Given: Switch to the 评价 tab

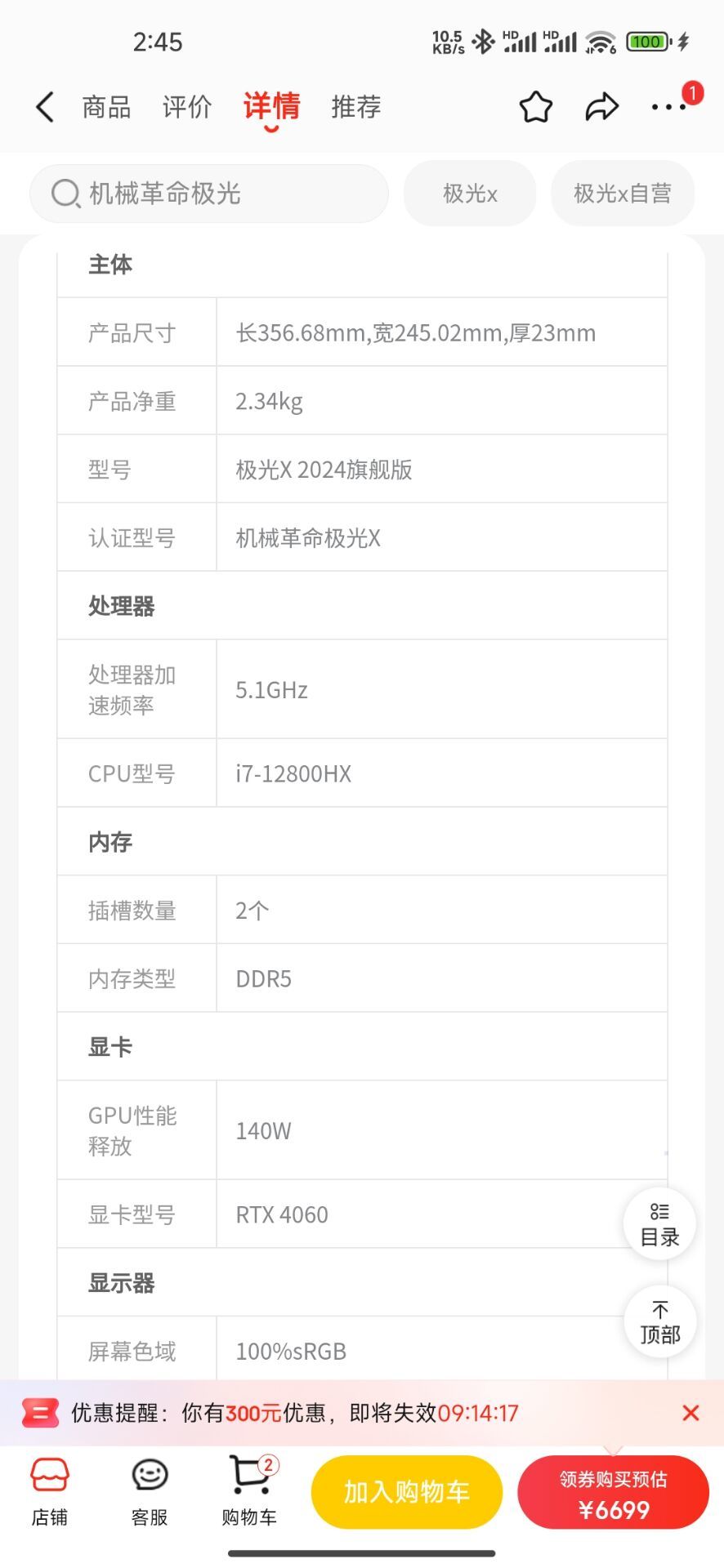Looking at the screenshot, I should (x=187, y=107).
